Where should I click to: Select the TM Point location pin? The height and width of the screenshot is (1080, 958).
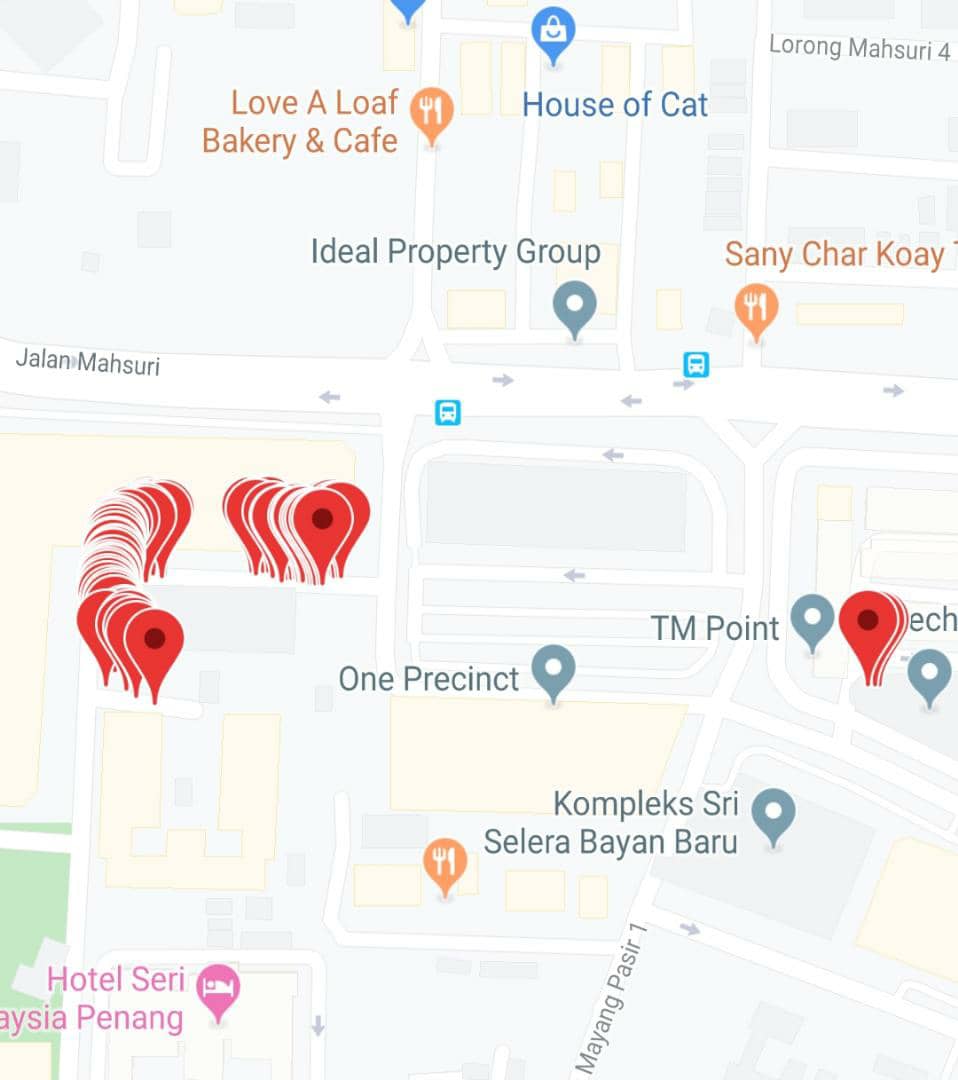812,617
